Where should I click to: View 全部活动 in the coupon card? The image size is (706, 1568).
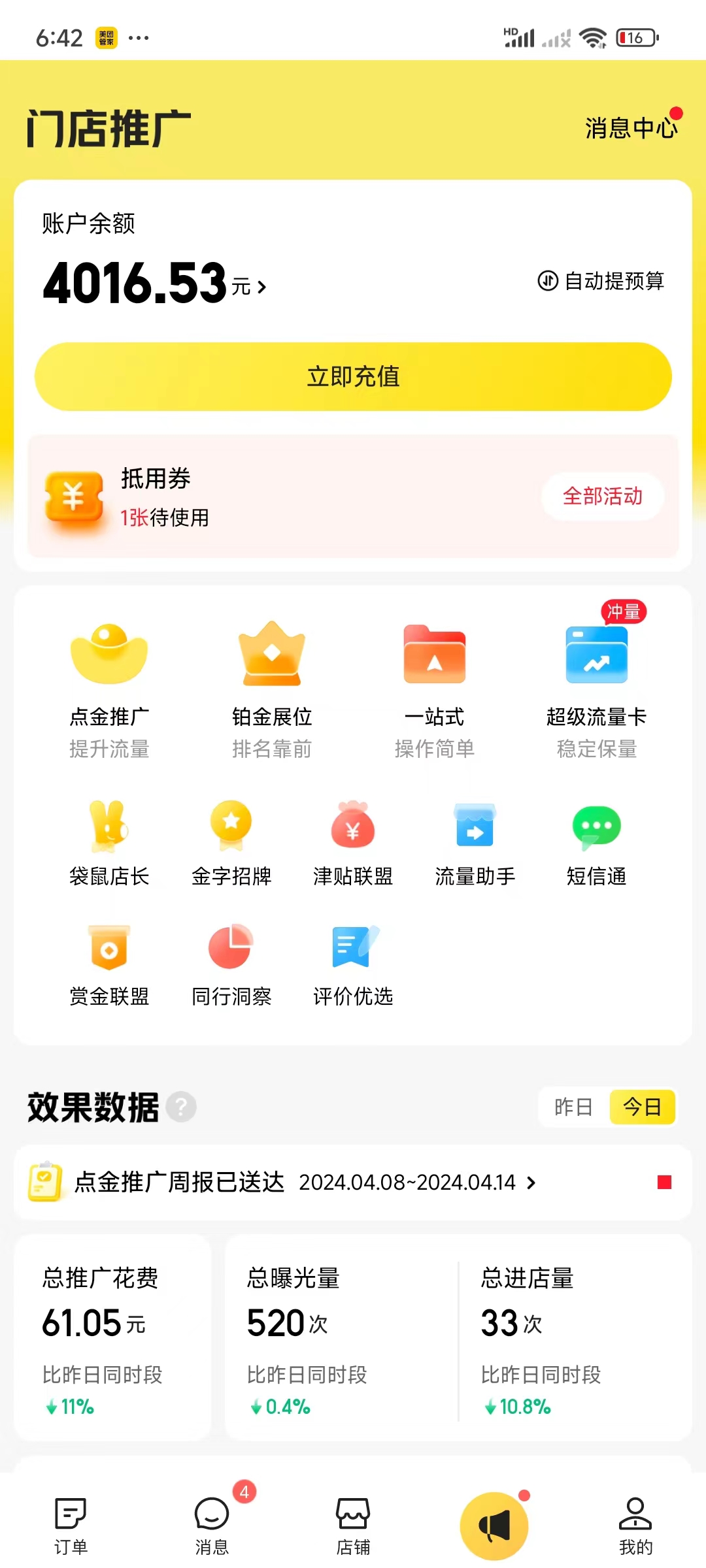(602, 497)
